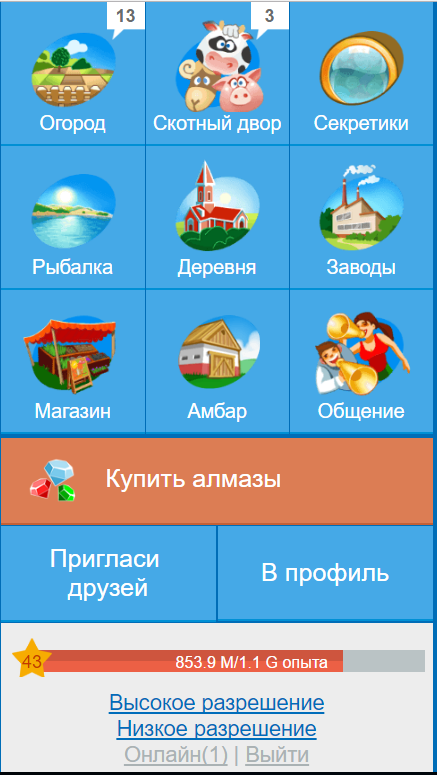This screenshot has height=775, width=437.
Task: Open the Онлайн(1) players list
Action: 176,755
